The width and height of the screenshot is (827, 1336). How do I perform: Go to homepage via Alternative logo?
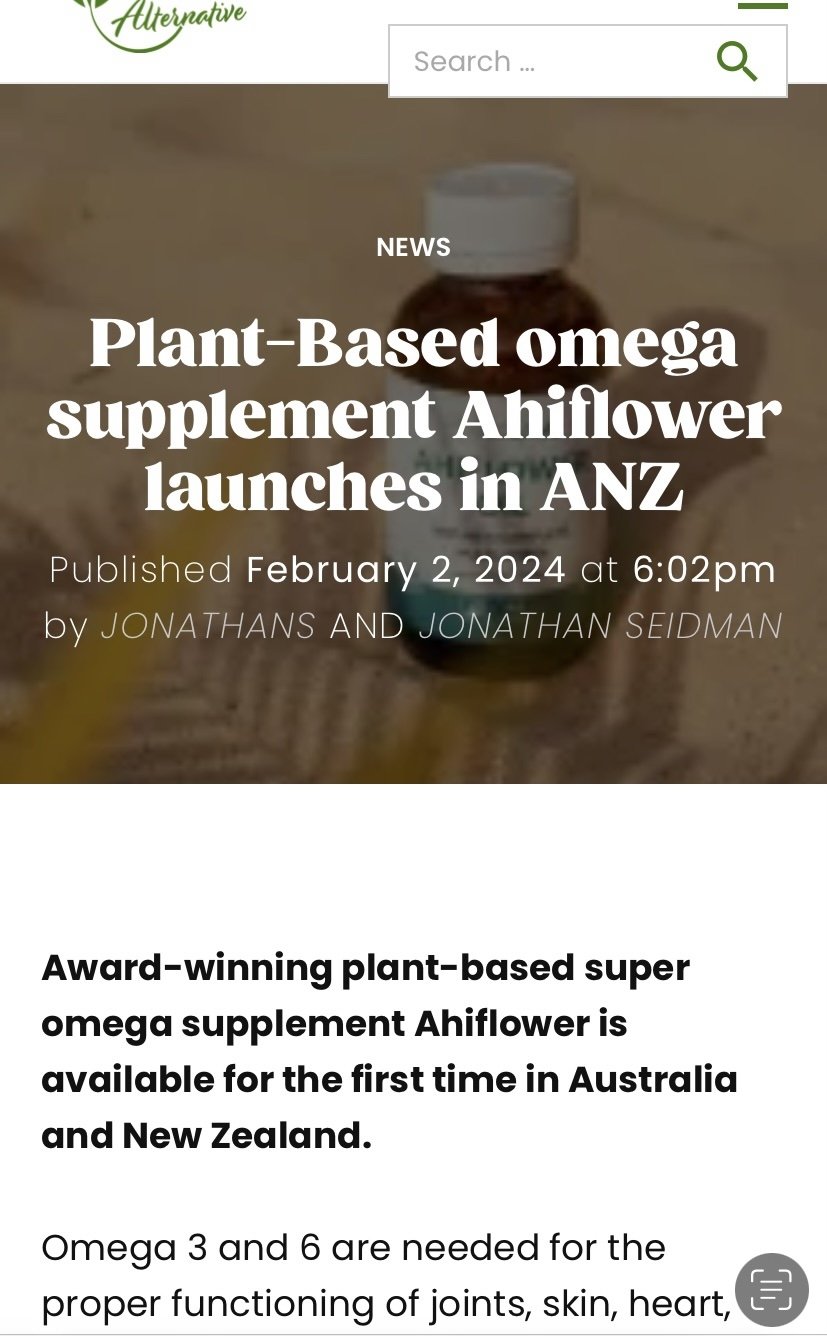point(165,22)
